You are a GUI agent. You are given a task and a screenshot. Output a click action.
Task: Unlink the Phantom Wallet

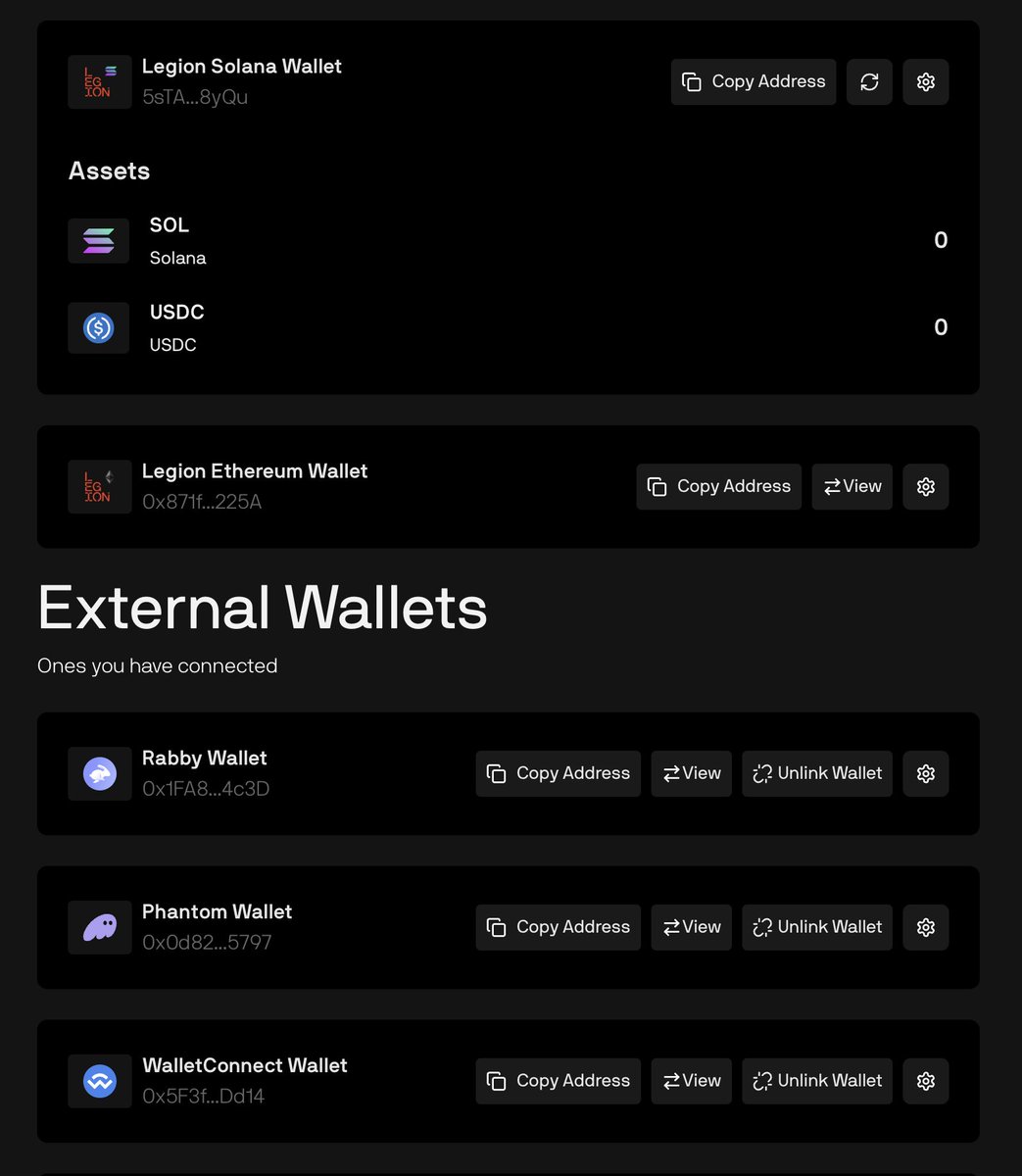click(817, 926)
